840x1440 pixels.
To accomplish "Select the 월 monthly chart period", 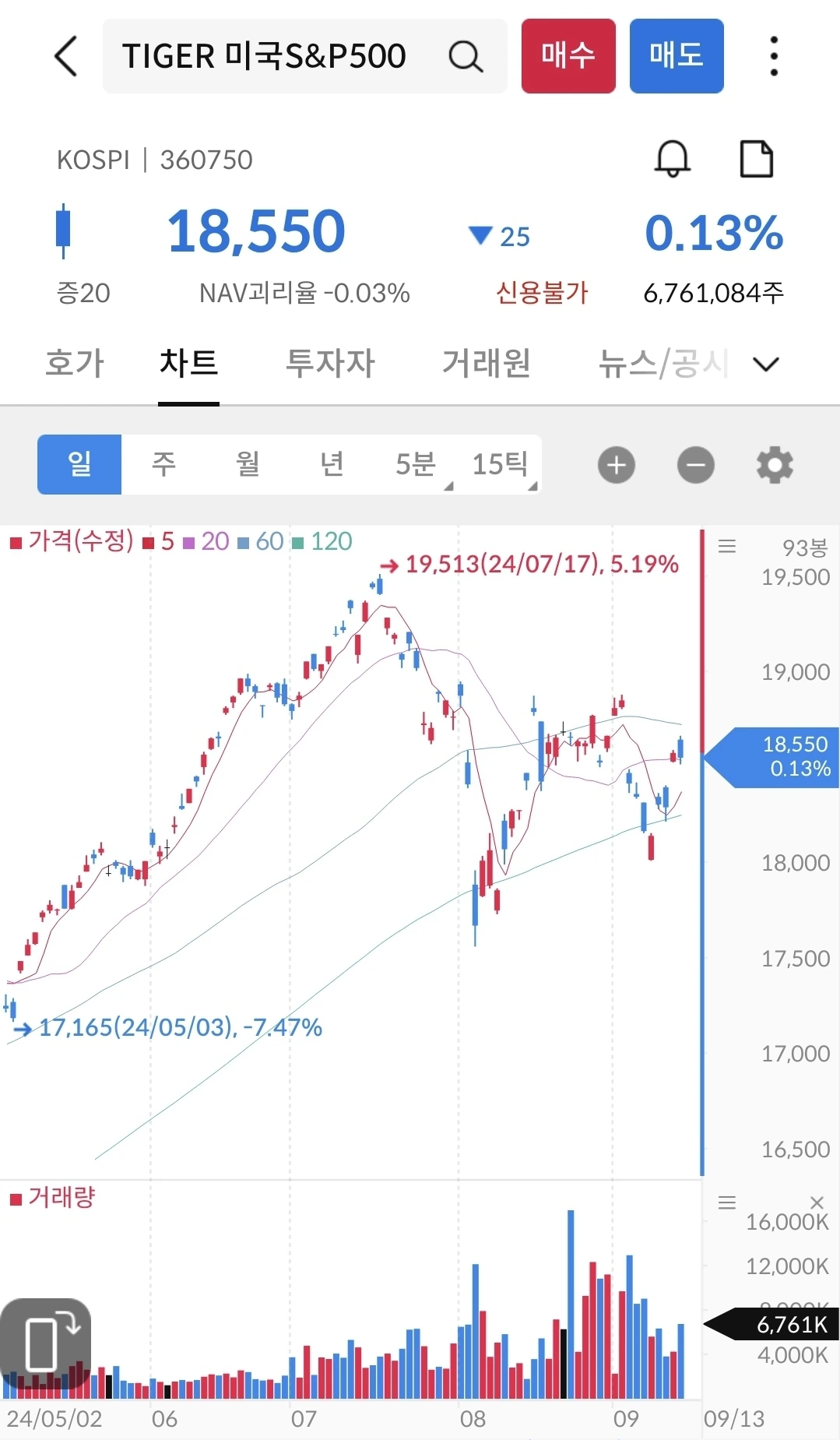I will [248, 464].
